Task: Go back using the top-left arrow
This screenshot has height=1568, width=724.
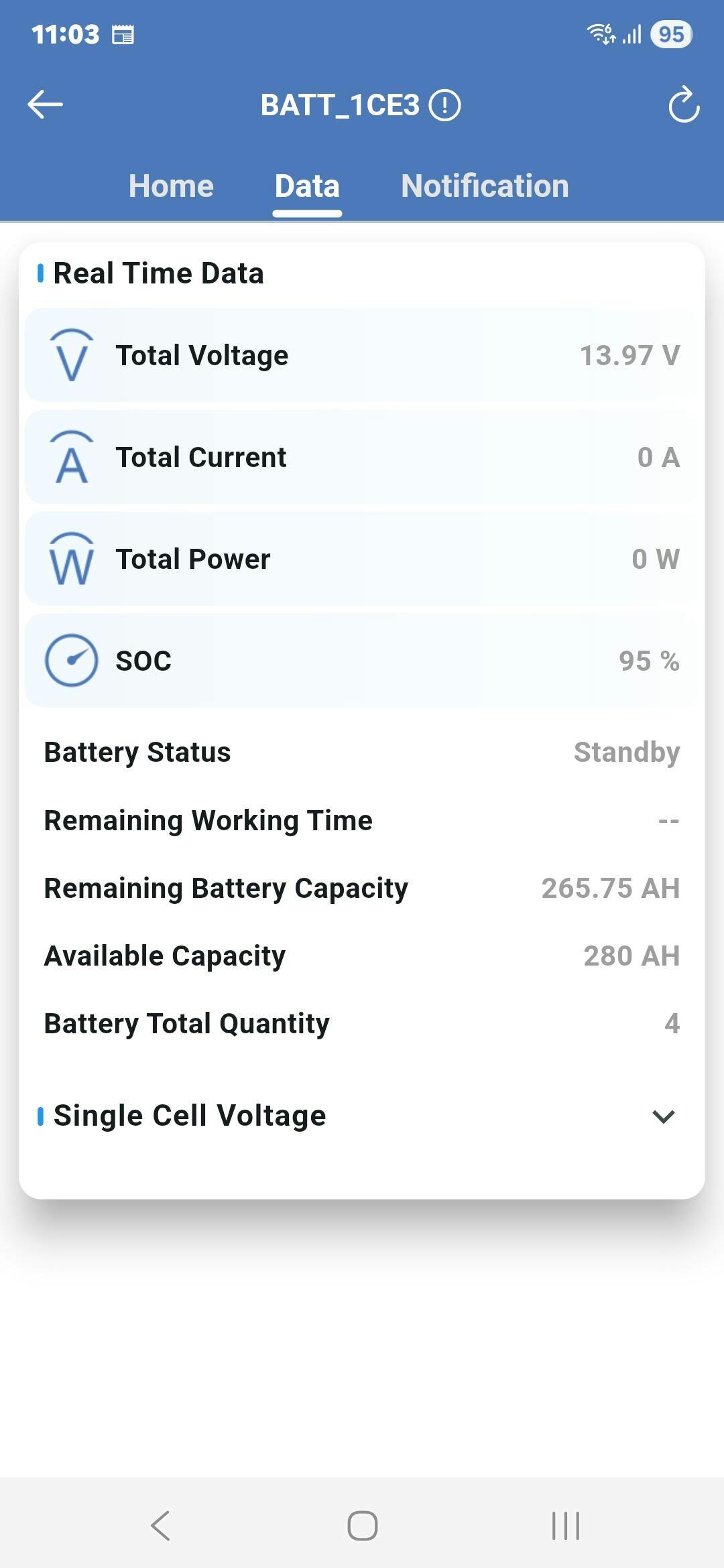Action: pos(45,105)
